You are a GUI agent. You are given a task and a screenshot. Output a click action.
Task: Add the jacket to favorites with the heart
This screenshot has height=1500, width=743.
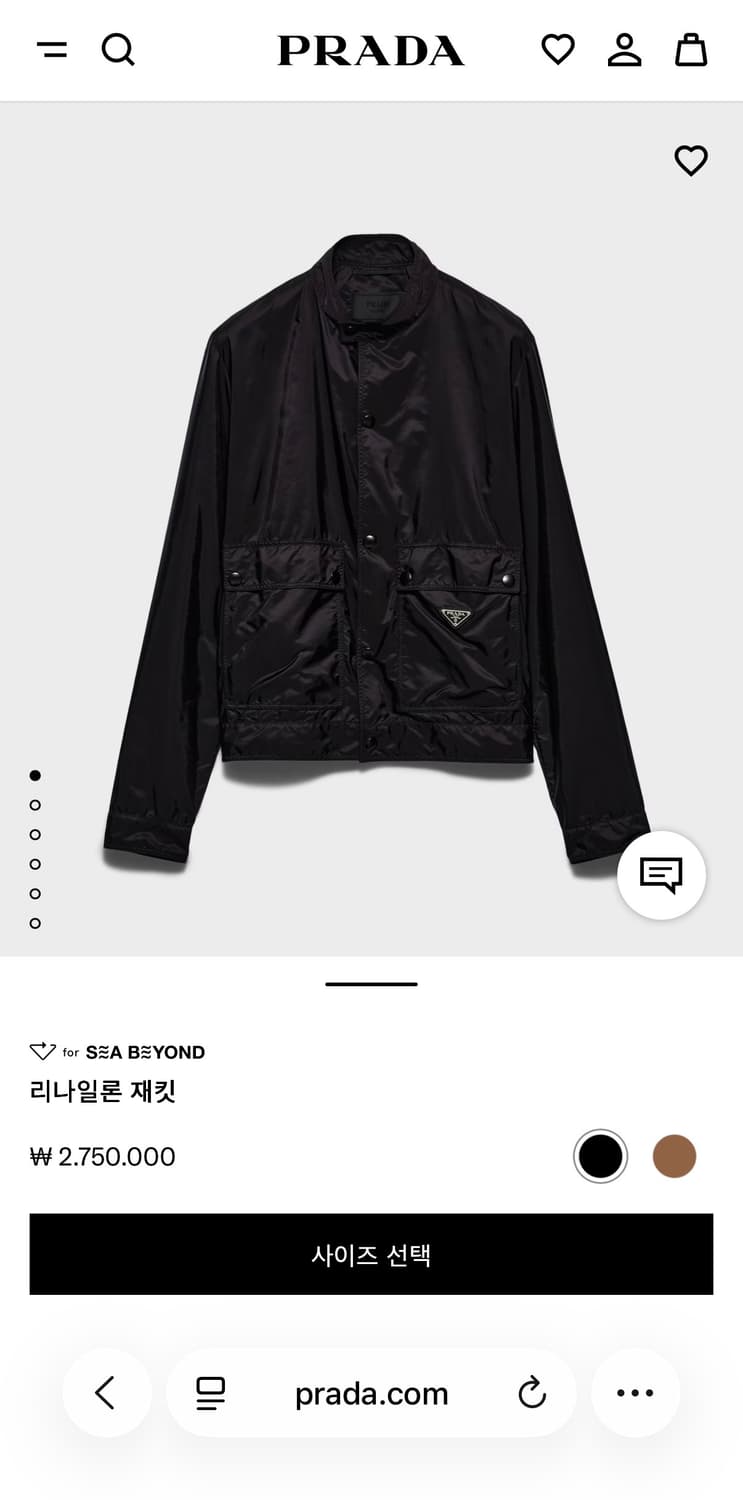pos(691,161)
